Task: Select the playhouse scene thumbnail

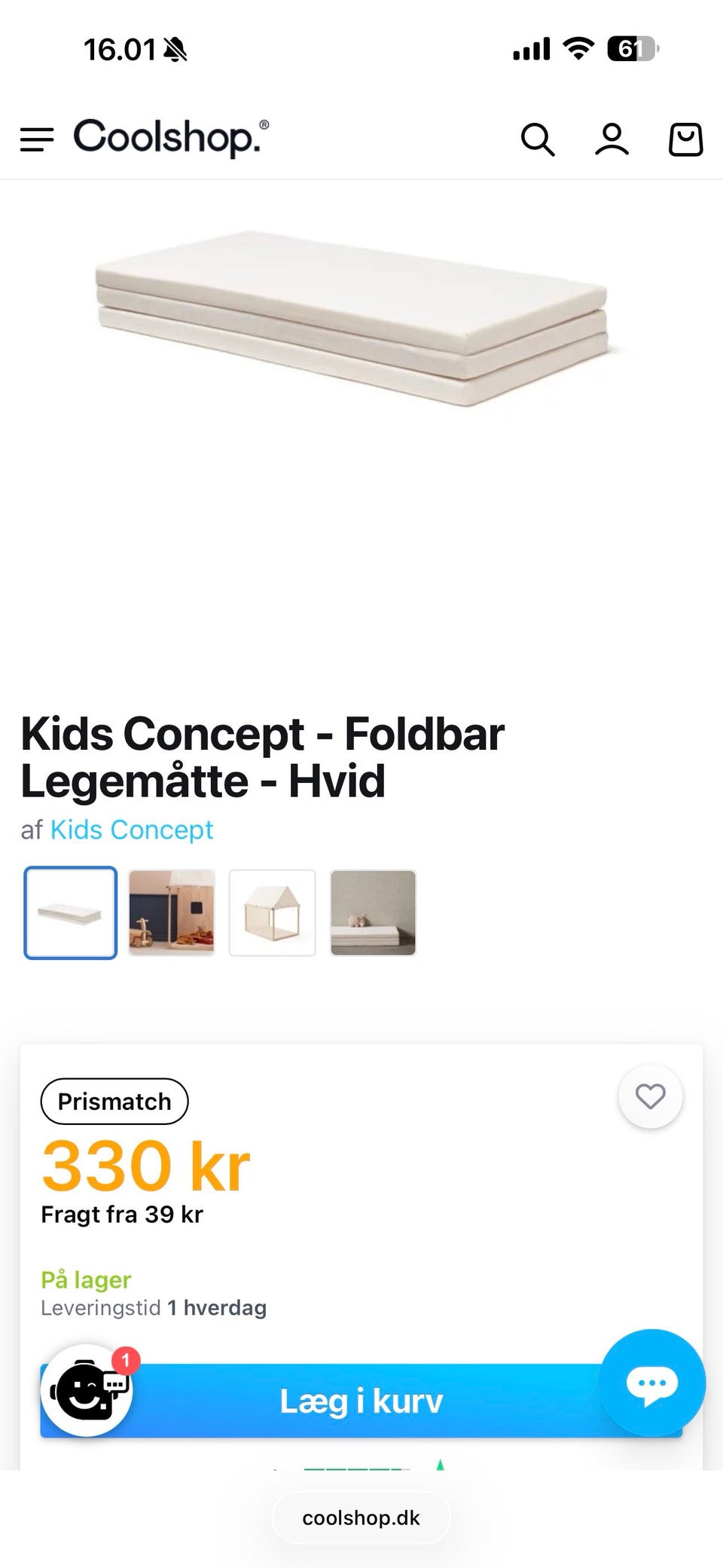Action: pos(172,914)
